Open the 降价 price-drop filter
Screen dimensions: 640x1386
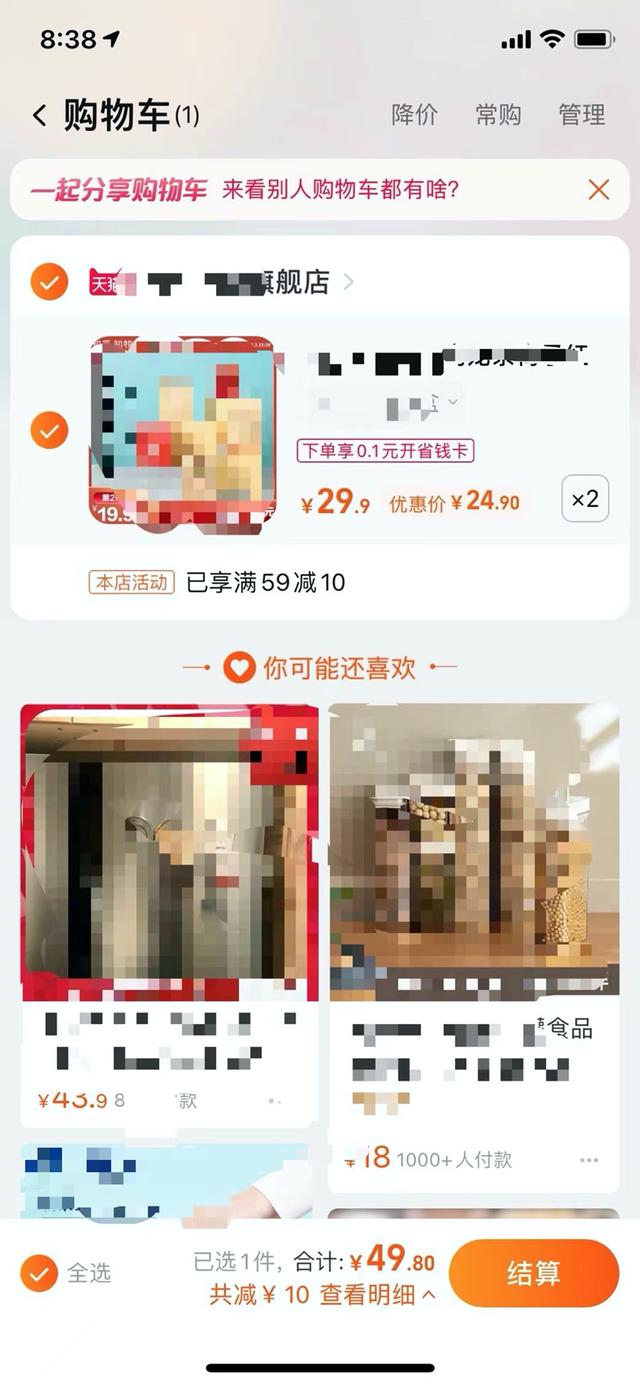(x=414, y=115)
